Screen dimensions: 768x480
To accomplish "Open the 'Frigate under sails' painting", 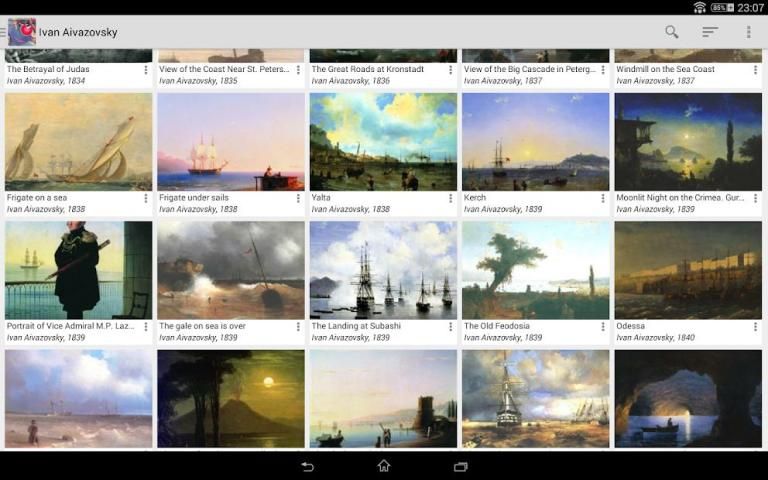I will click(x=231, y=142).
